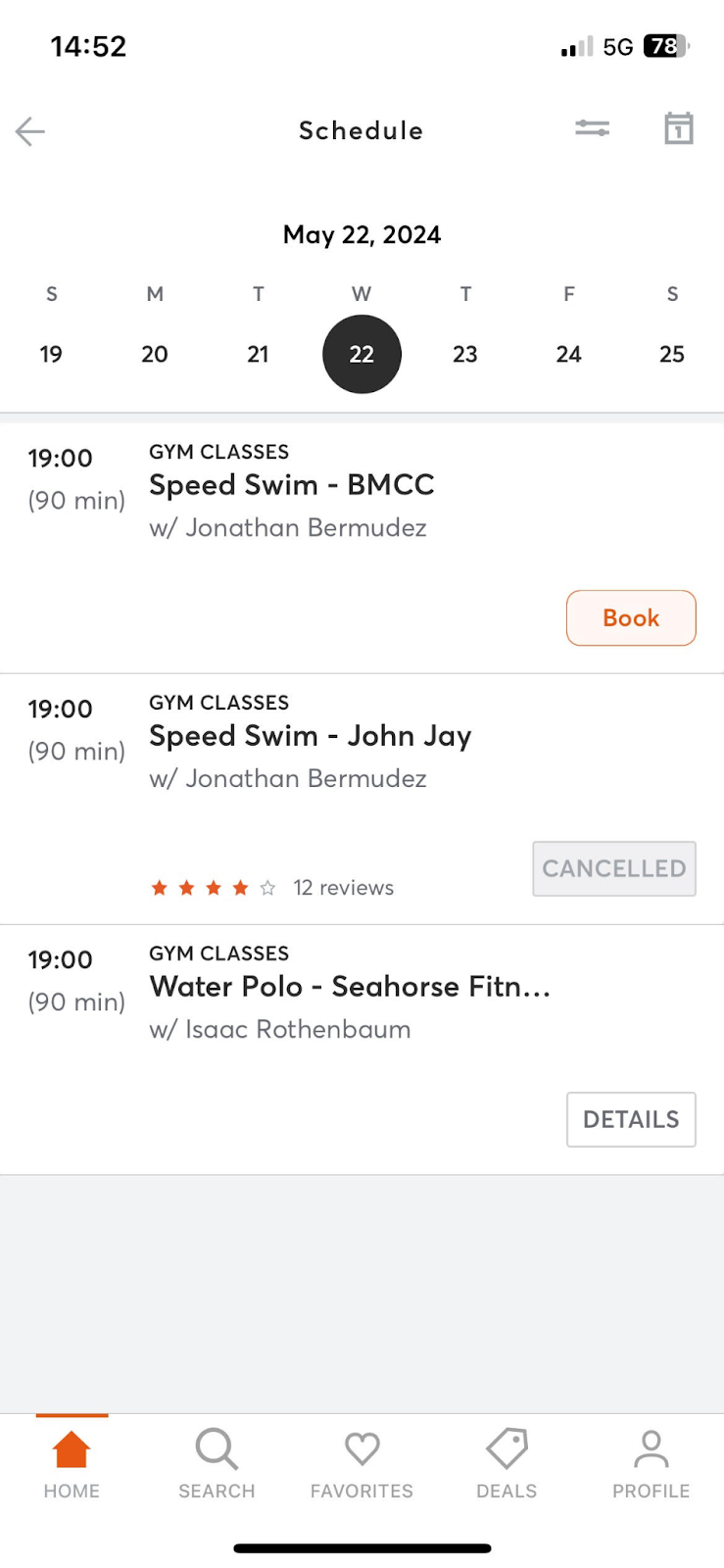724x1568 pixels.
Task: Select Thursday the 23rd
Action: click(x=465, y=354)
